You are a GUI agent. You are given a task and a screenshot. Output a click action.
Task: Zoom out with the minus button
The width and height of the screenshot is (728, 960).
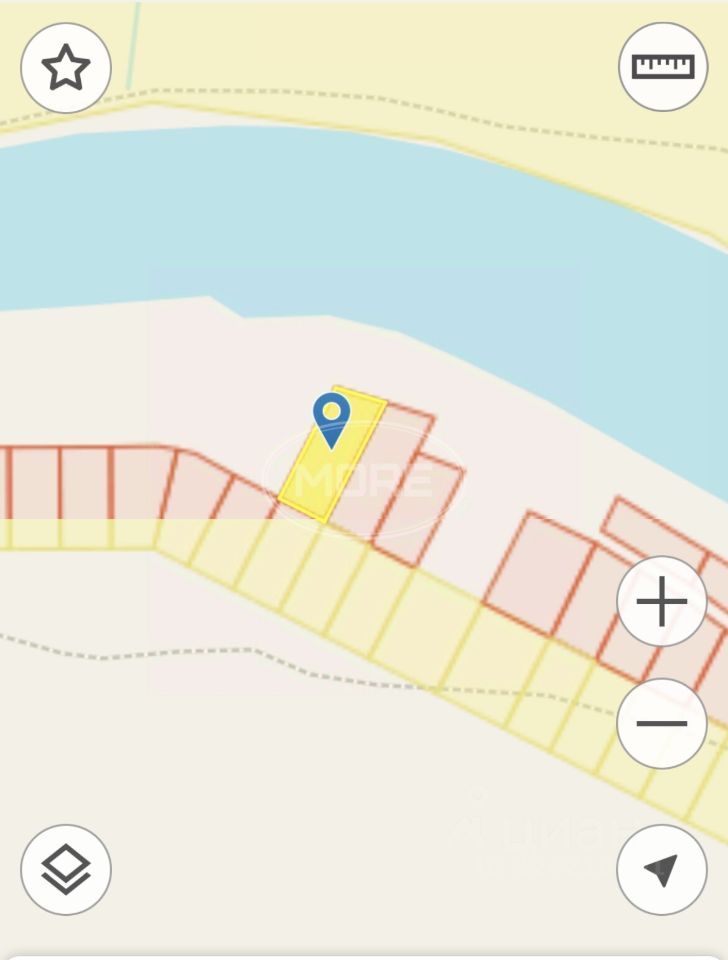tap(662, 723)
